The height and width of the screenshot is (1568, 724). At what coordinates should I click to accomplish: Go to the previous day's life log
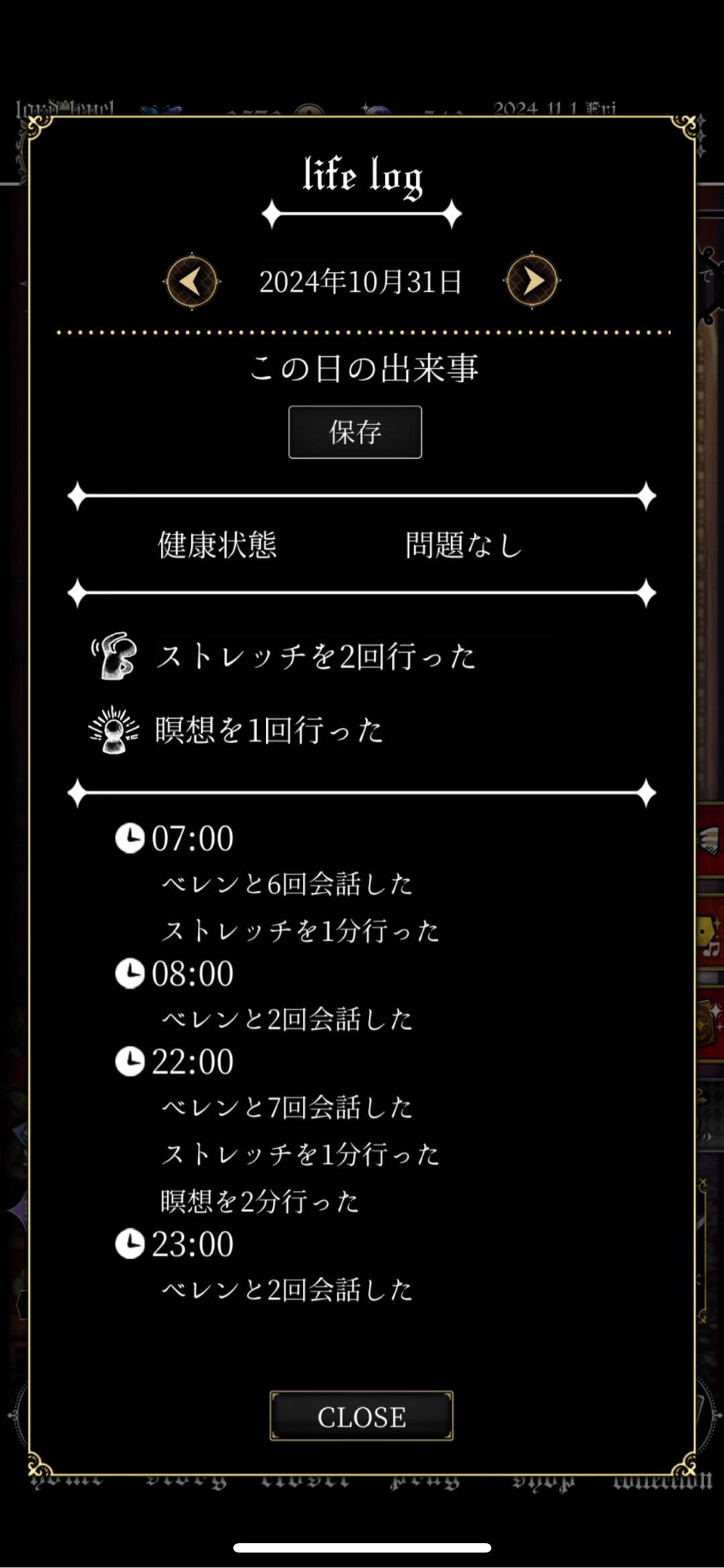192,281
